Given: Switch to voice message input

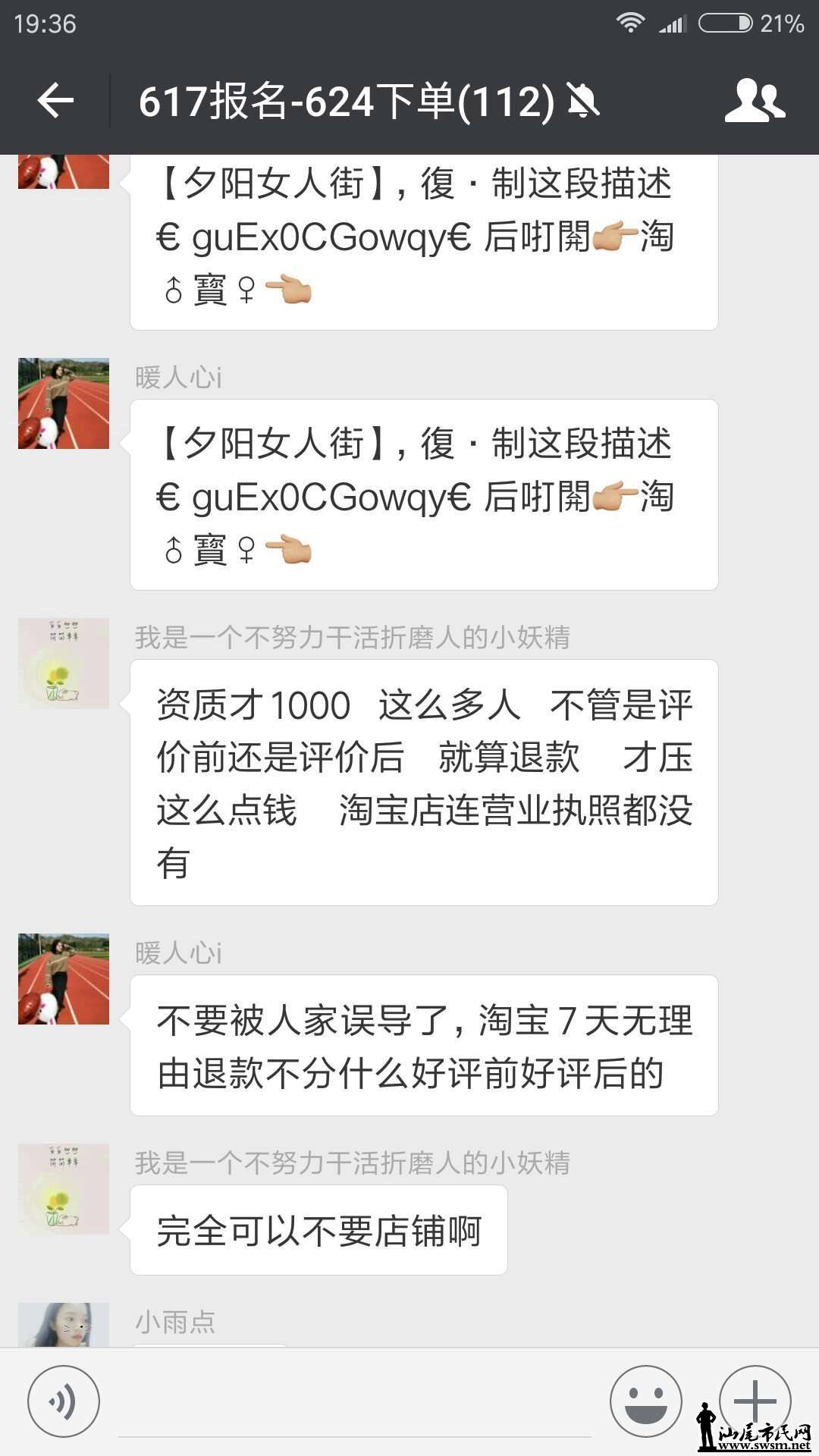Looking at the screenshot, I should click(x=64, y=1401).
